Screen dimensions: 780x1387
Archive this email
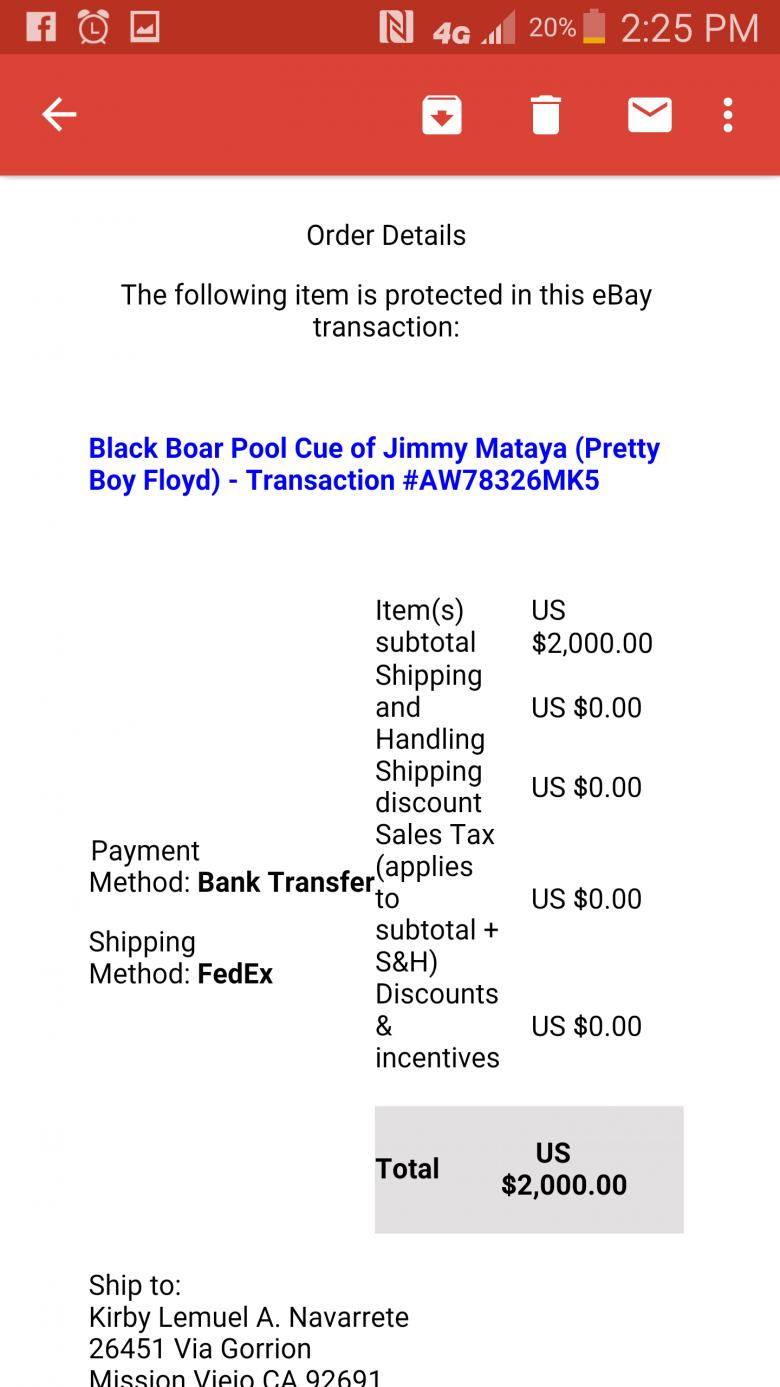click(441, 115)
